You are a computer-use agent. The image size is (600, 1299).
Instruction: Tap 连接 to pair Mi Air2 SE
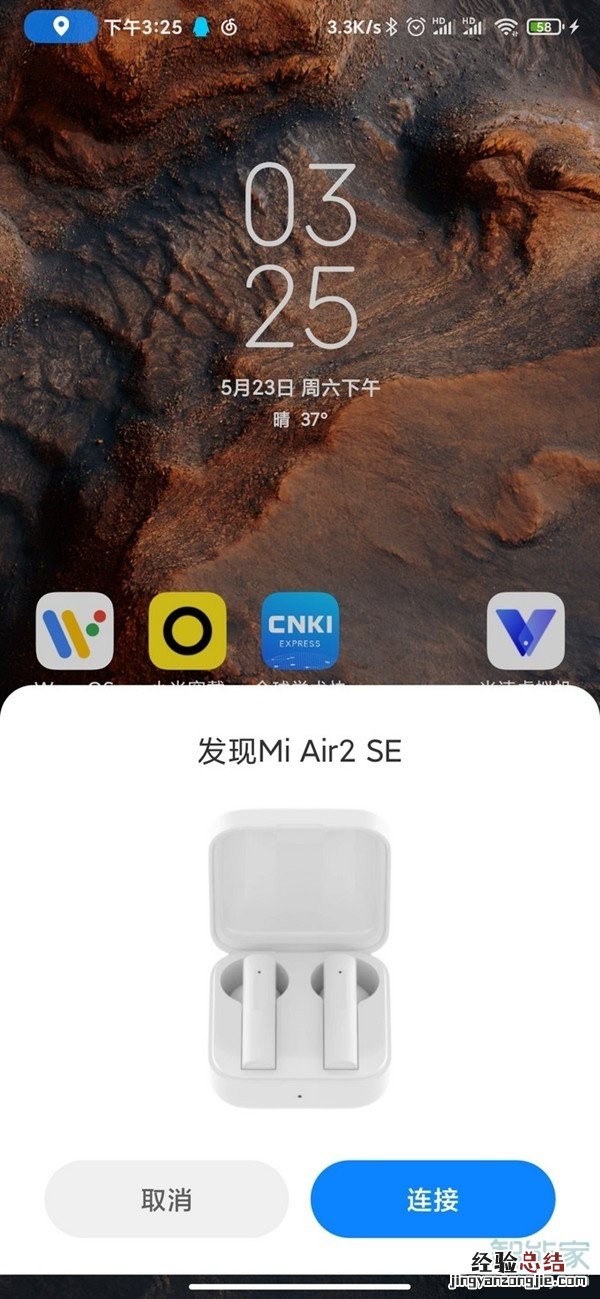[432, 1199]
